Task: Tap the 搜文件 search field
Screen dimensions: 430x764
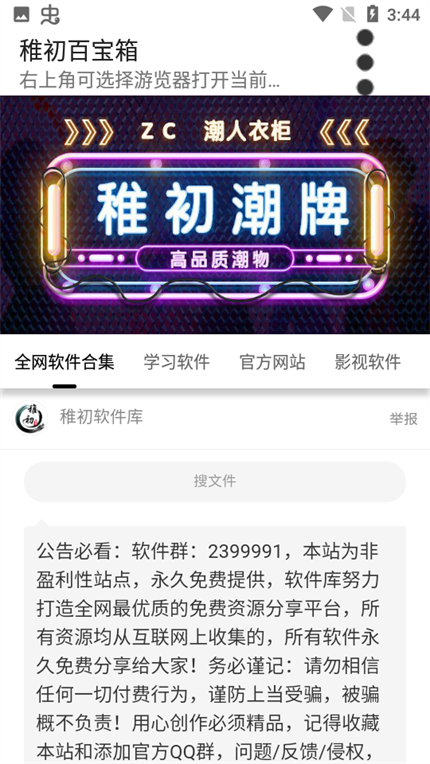Action: (215, 481)
